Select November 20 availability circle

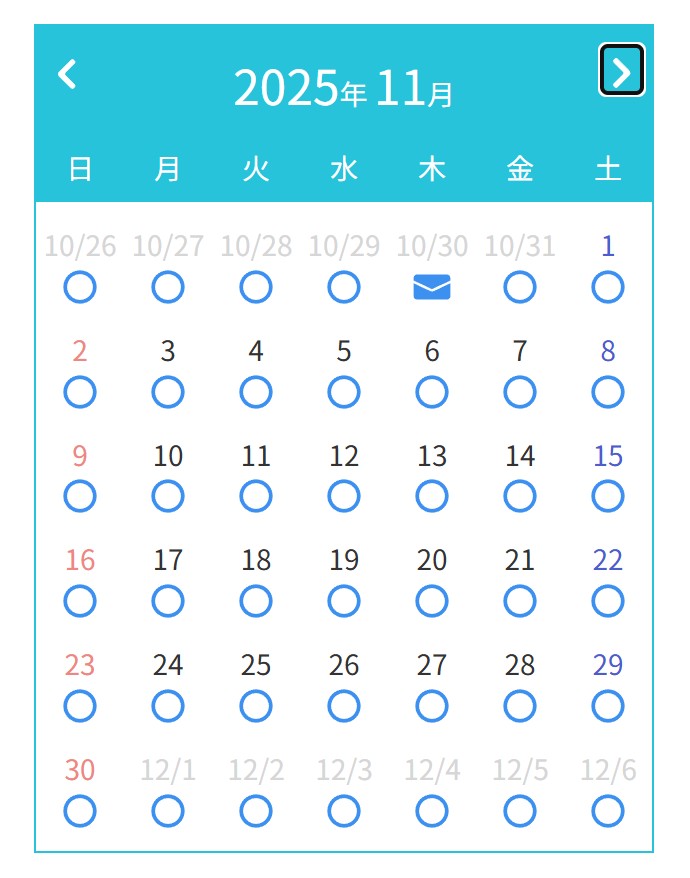(x=432, y=601)
